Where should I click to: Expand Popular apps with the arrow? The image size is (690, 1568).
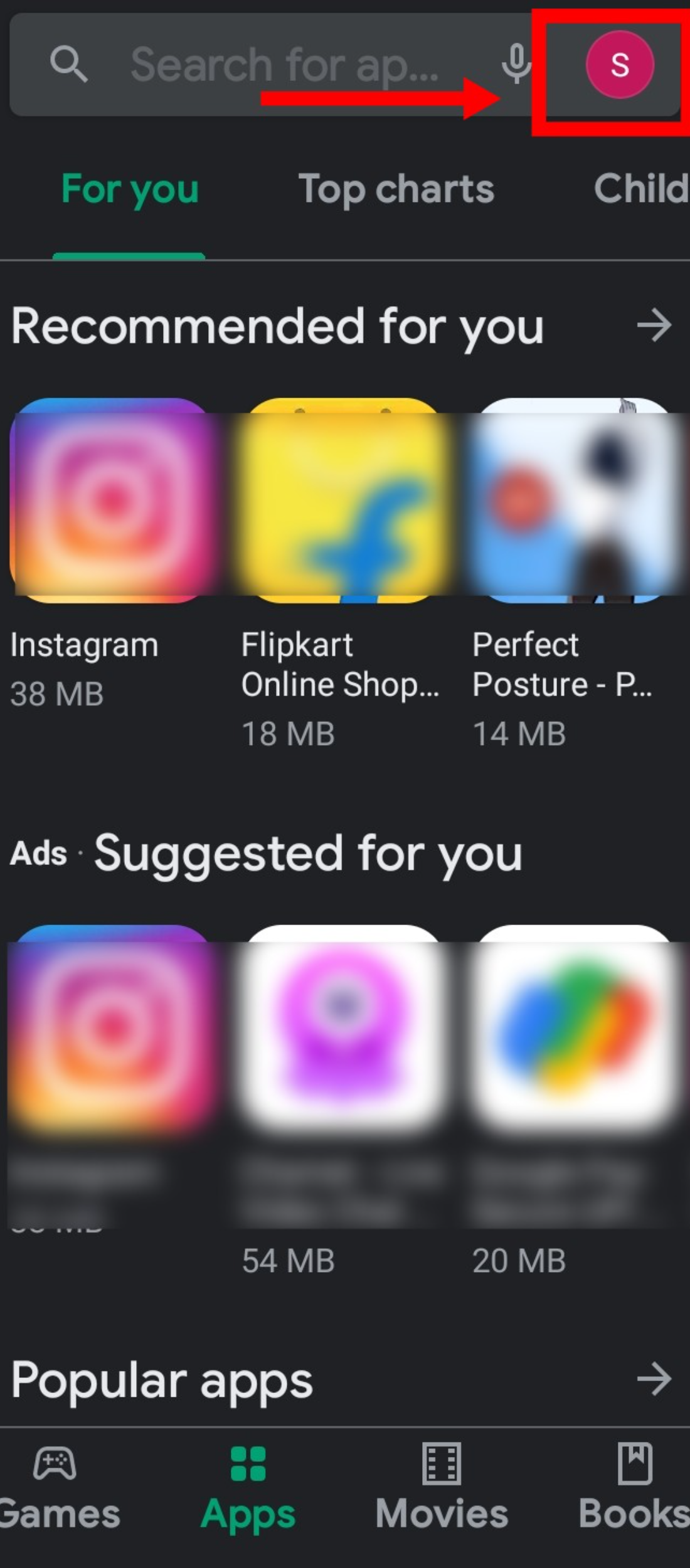coord(654,1379)
